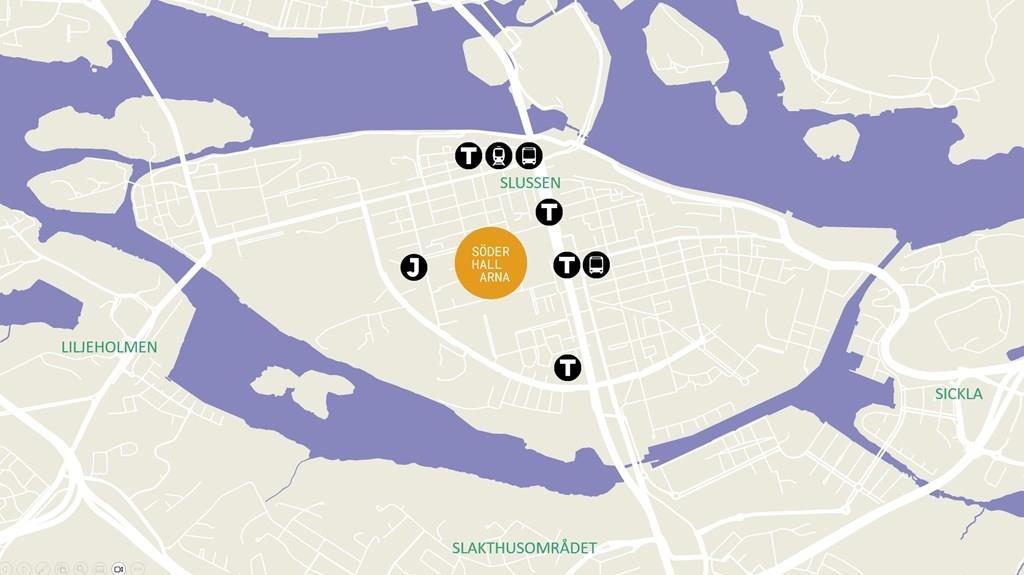Go back to the previous slide arrow

point(5,569)
